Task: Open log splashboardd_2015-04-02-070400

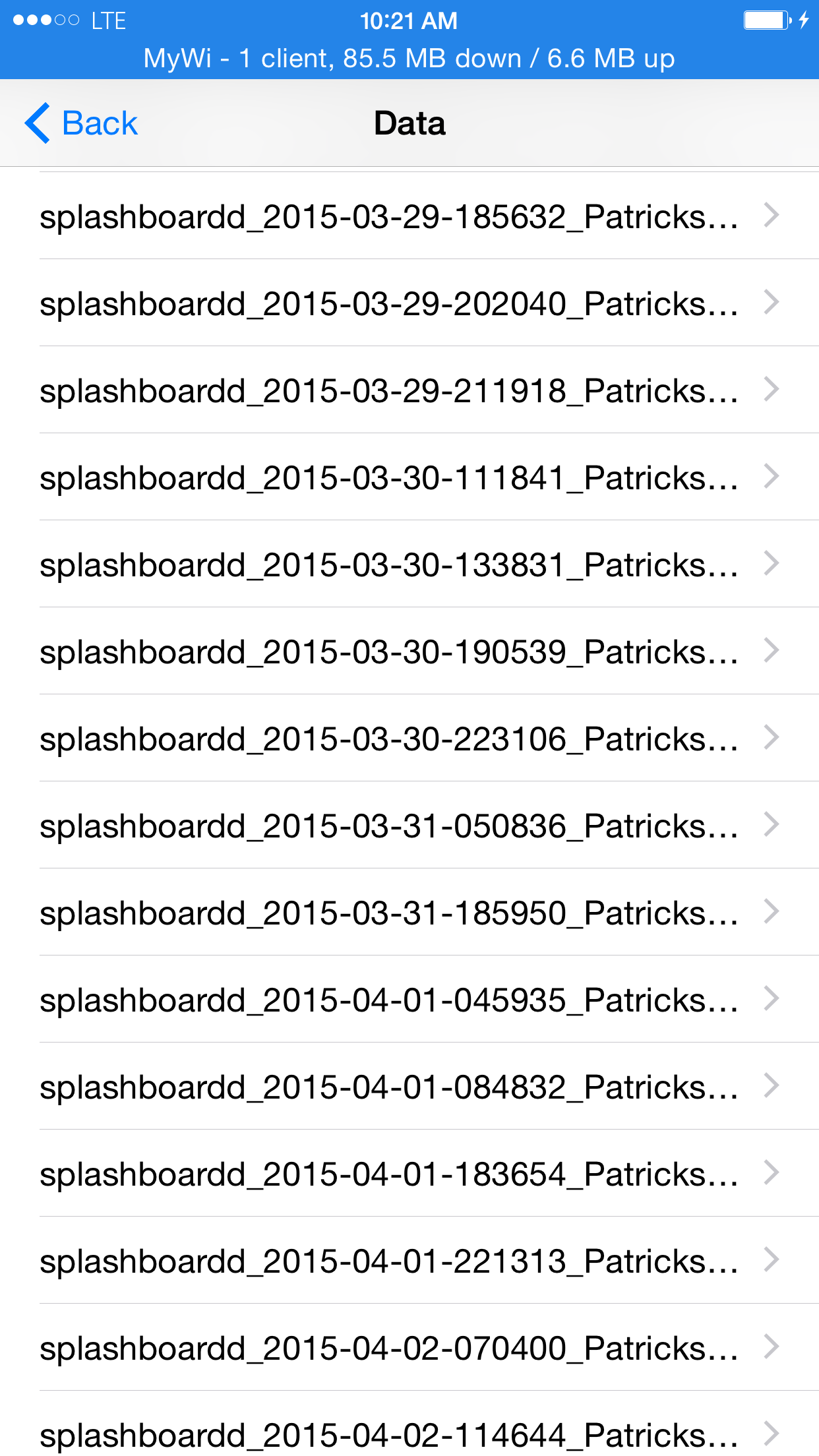Action: coord(409,1347)
